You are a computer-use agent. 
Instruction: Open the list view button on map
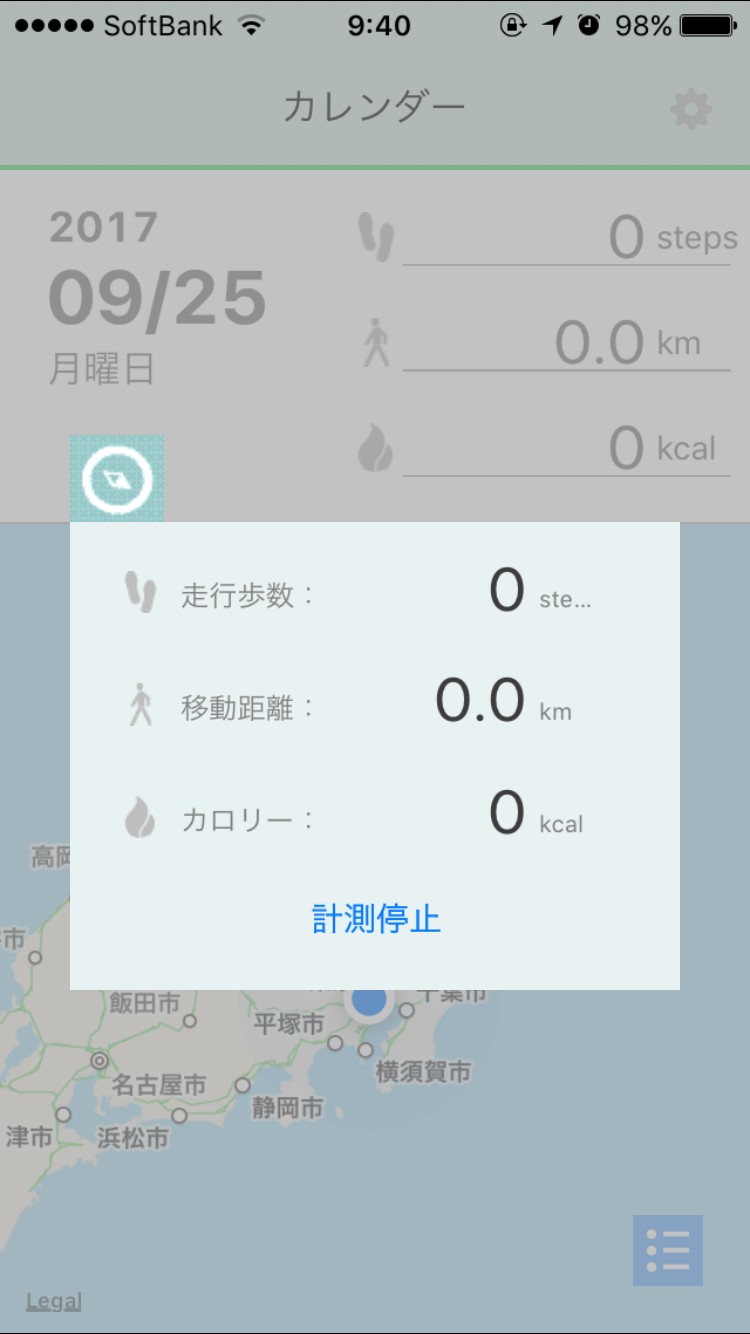(x=668, y=1250)
